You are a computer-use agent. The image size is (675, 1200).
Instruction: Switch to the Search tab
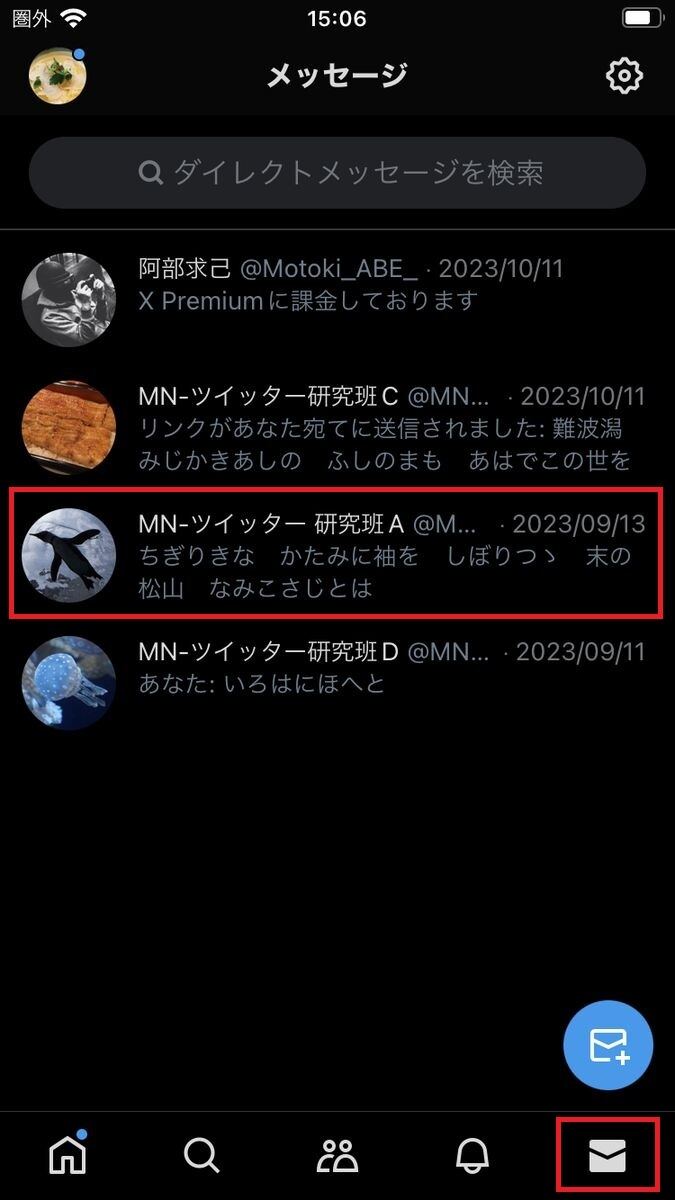[x=202, y=1155]
